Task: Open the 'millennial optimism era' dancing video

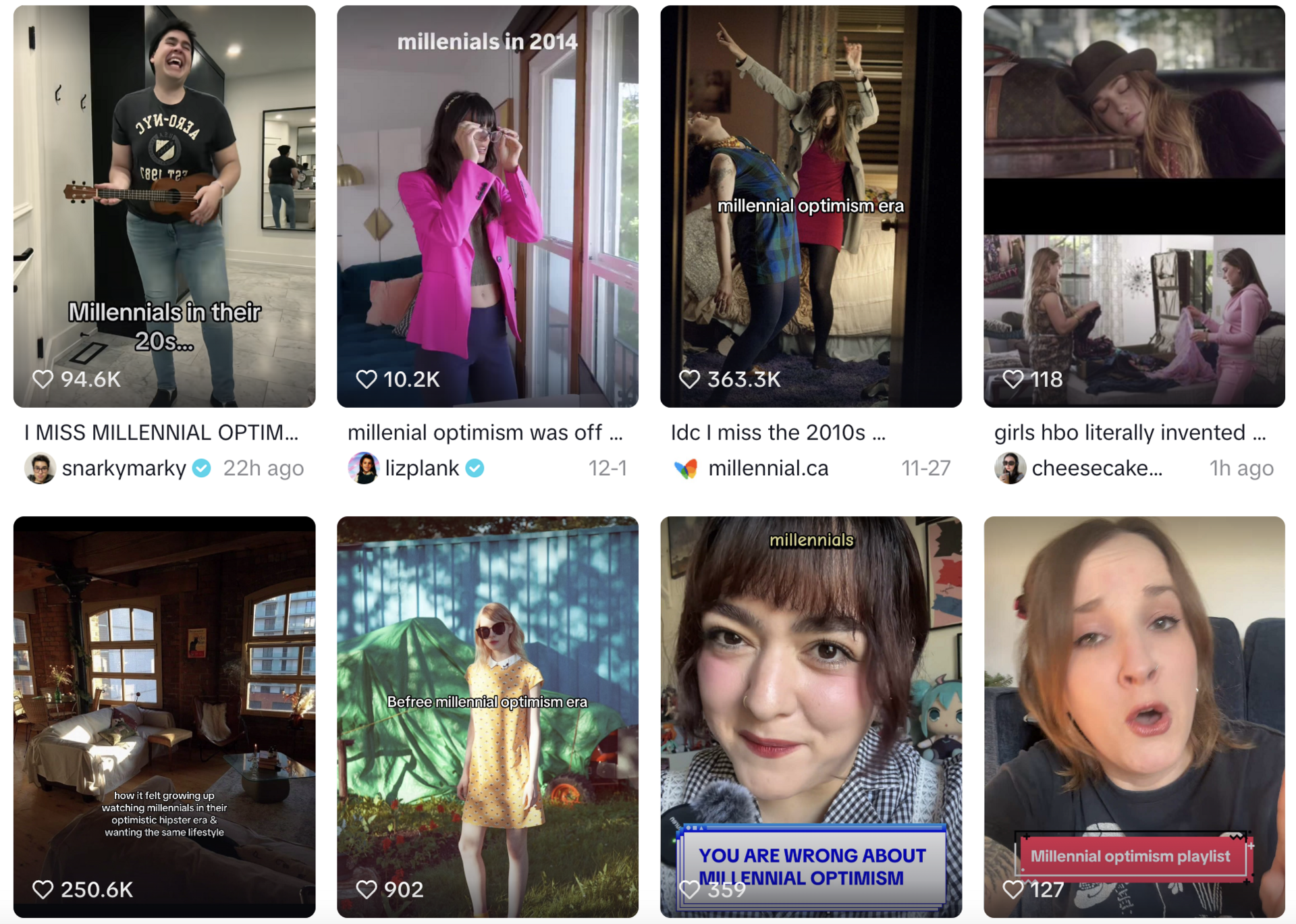Action: pos(811,206)
